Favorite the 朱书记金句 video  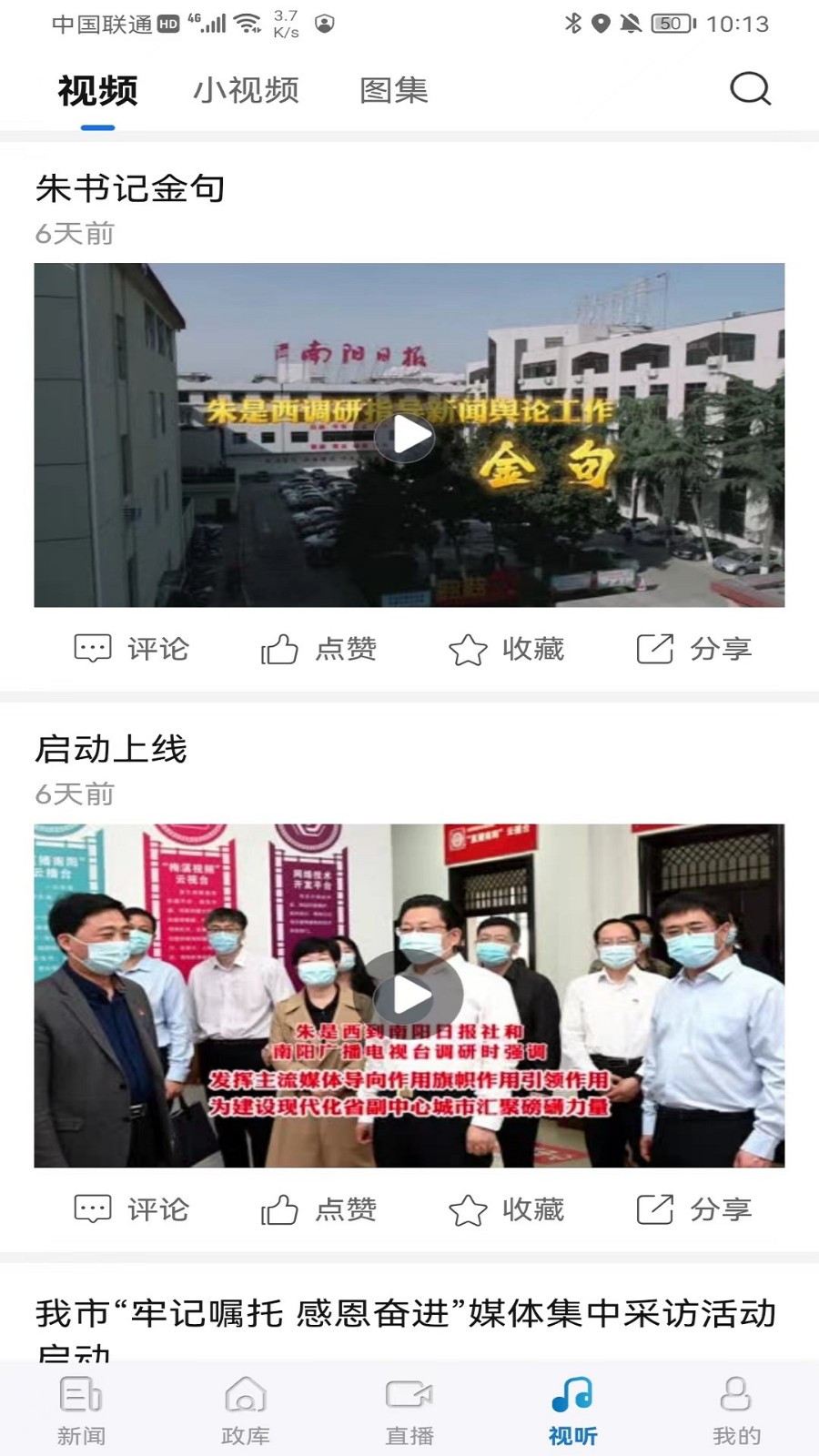[x=507, y=649]
